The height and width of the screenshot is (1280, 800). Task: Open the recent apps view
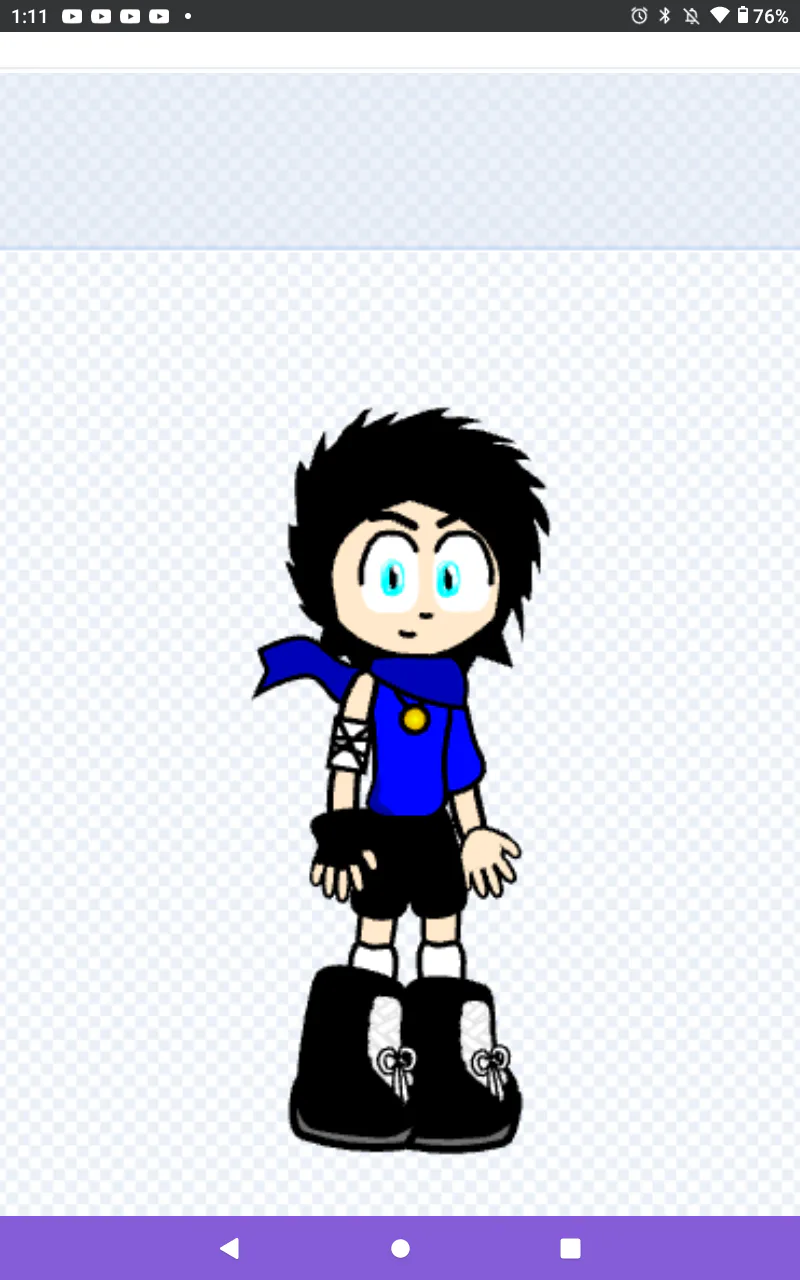pyautogui.click(x=570, y=1248)
